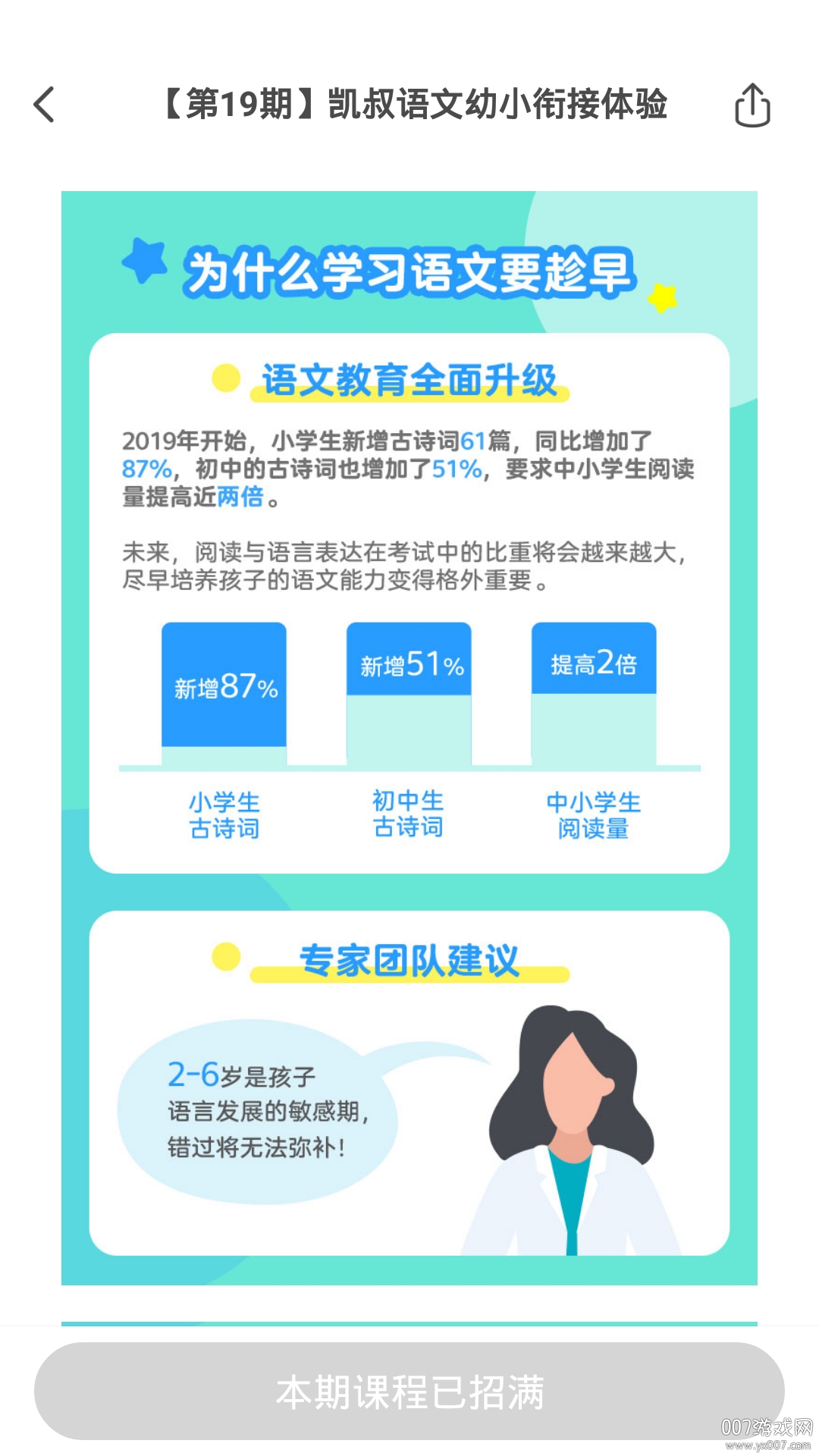
Task: Tap the 本期课程已招满 button
Action: coord(409,1392)
